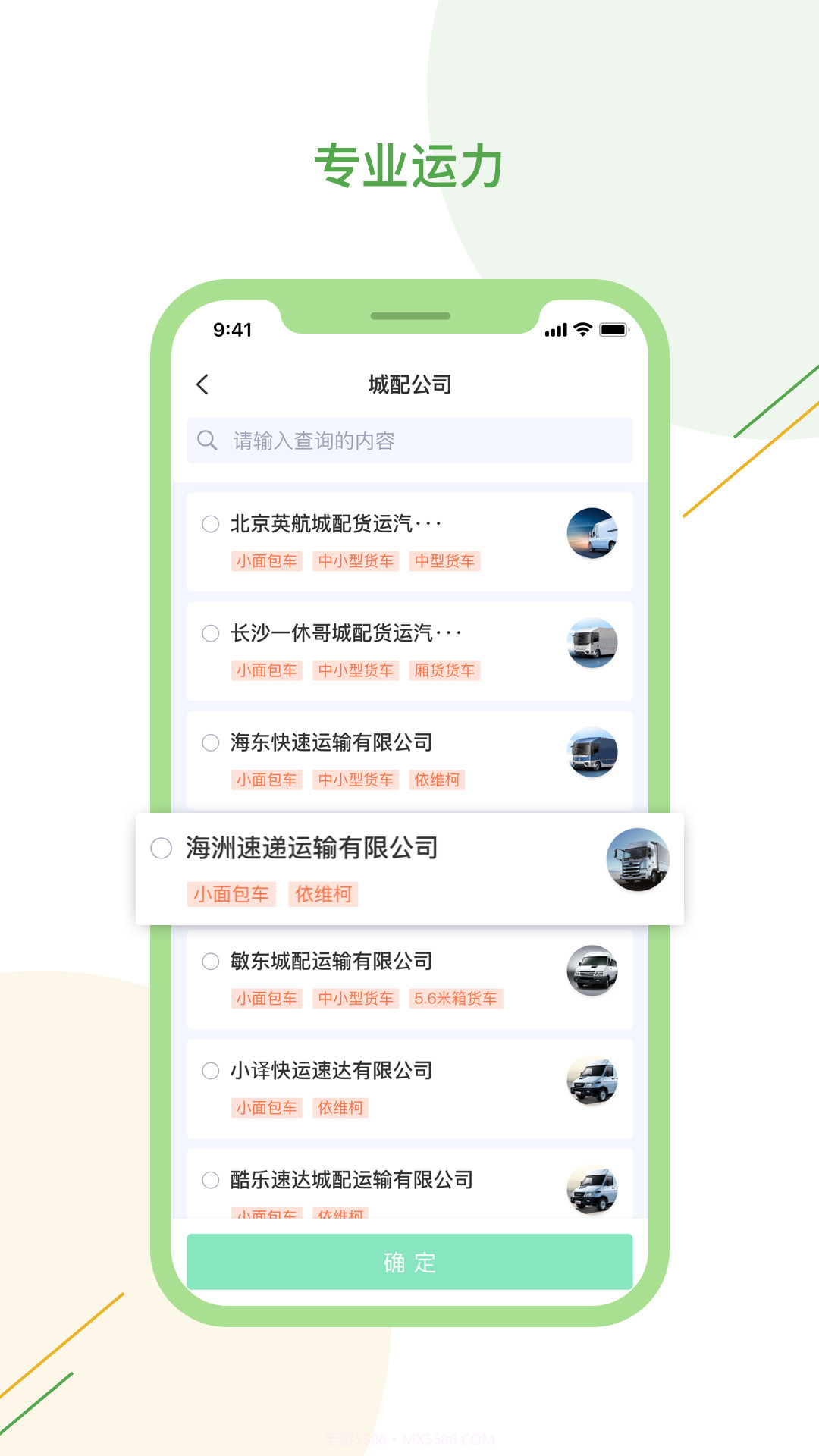Image resolution: width=819 pixels, height=1456 pixels.
Task: Tap the back arrow on 城配公司 page
Action: 202,385
